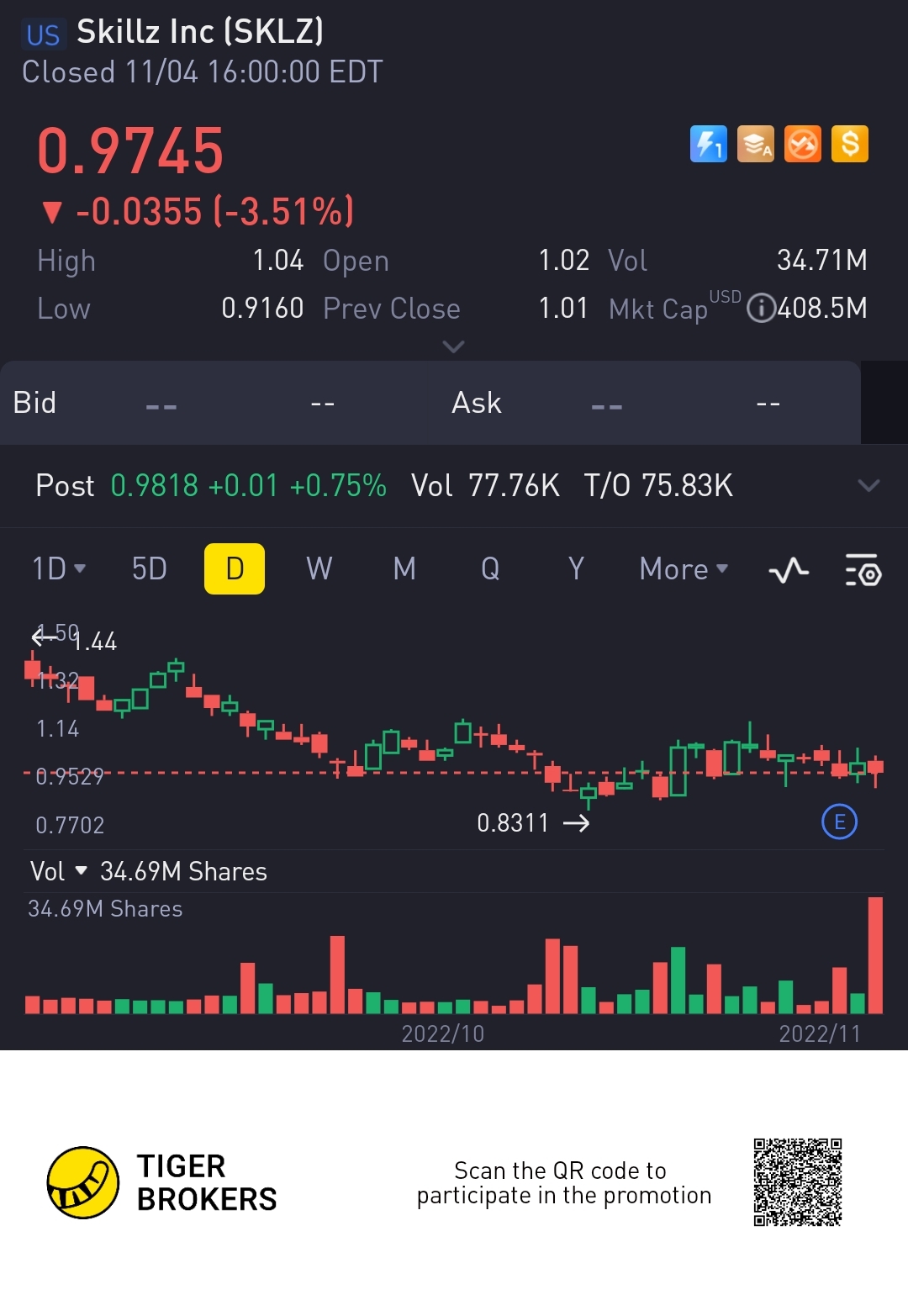This screenshot has width=908, height=1316.
Task: Select the W weekly chart tab
Action: [319, 569]
